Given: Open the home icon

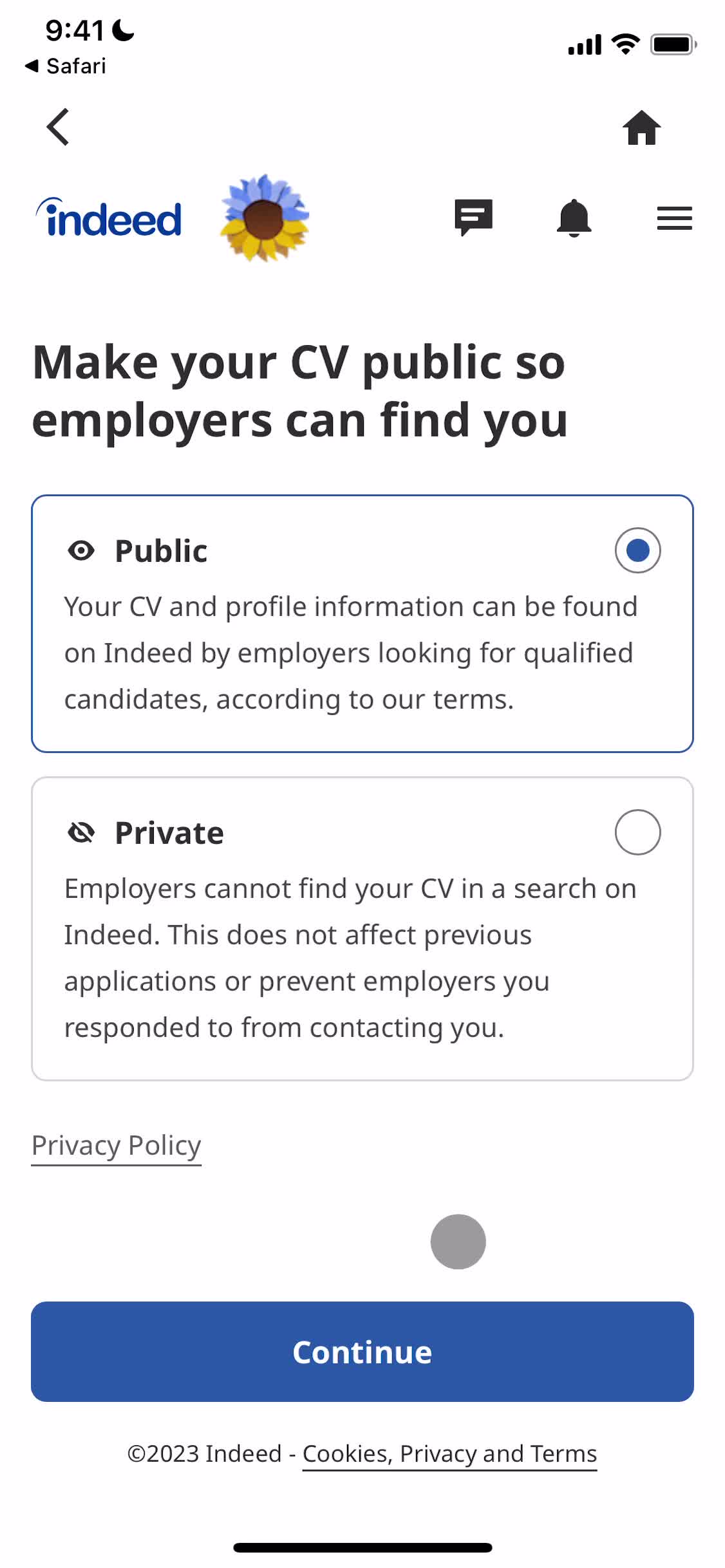Looking at the screenshot, I should tap(641, 128).
